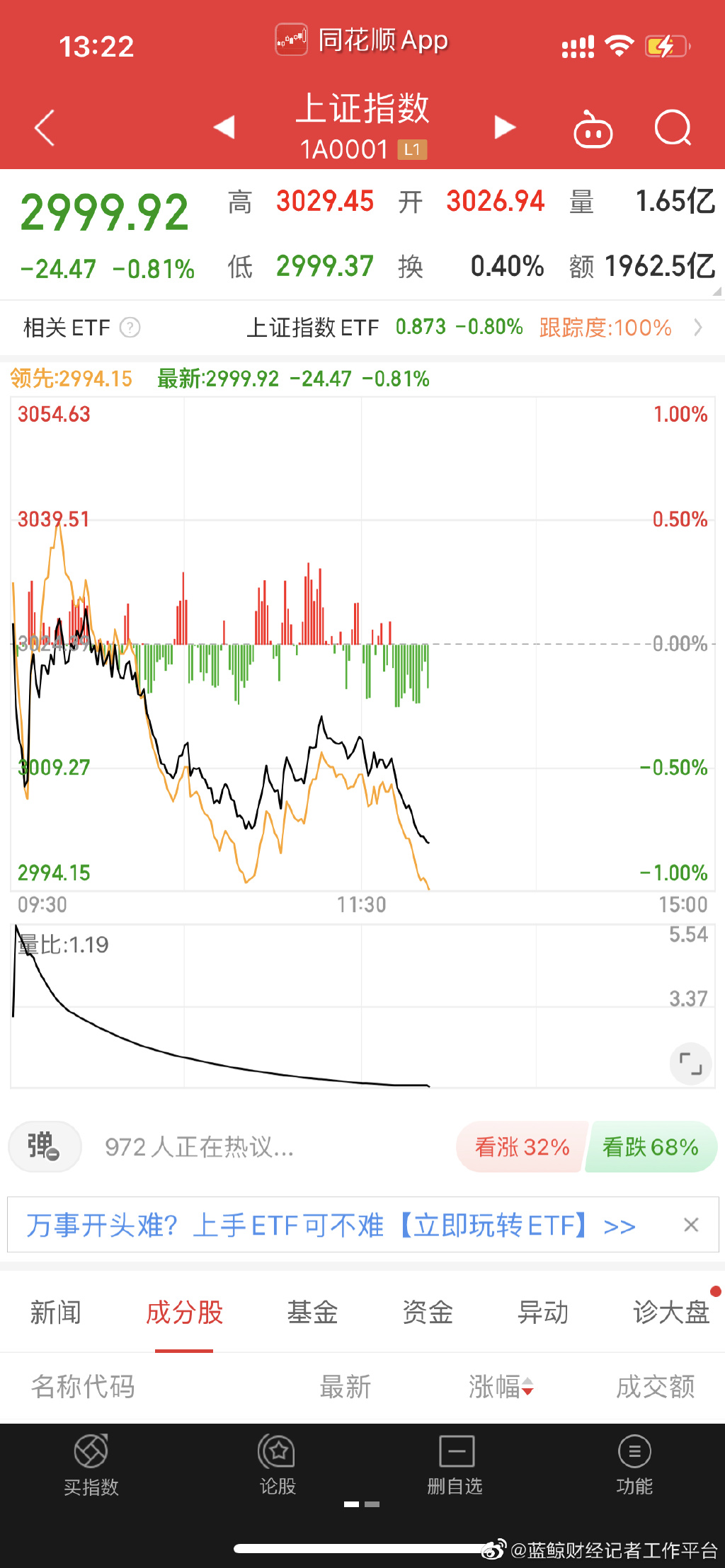Viewport: 725px width, 1568px height.
Task: Switch to the 新闻 tab
Action: pyautogui.click(x=56, y=1313)
